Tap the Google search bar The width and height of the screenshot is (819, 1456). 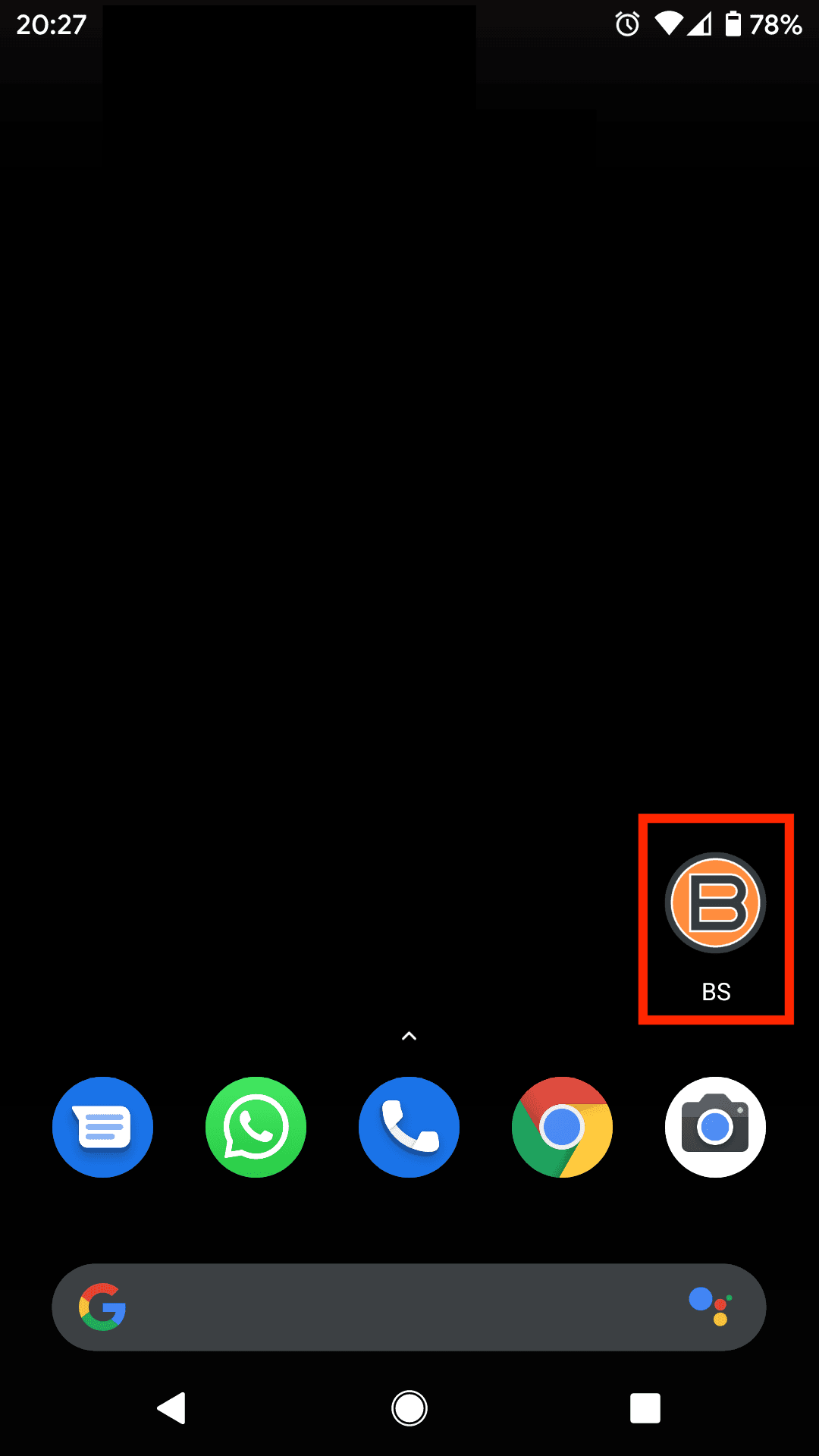409,1307
